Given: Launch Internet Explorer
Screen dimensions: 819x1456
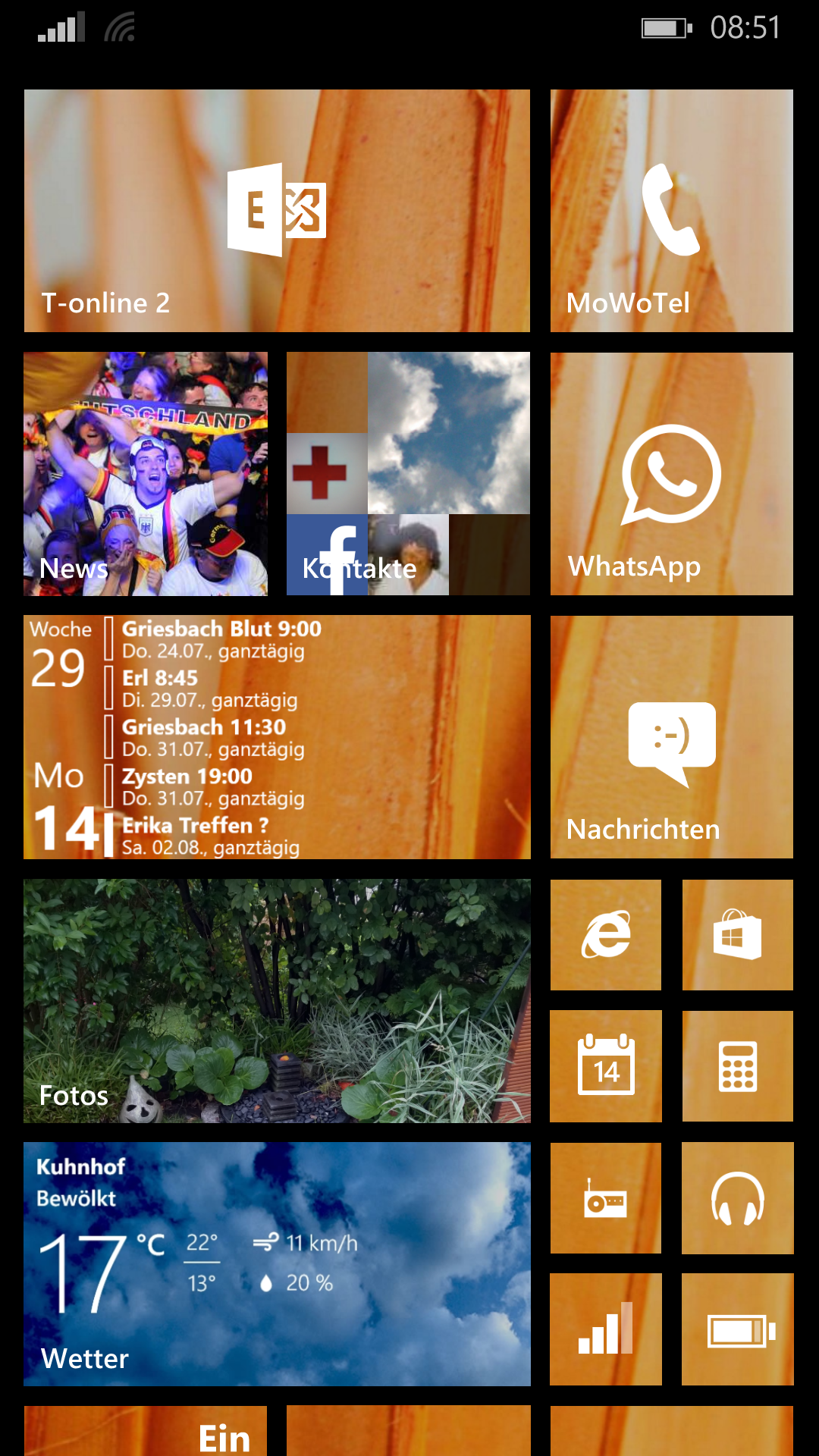Looking at the screenshot, I should pyautogui.click(x=606, y=935).
